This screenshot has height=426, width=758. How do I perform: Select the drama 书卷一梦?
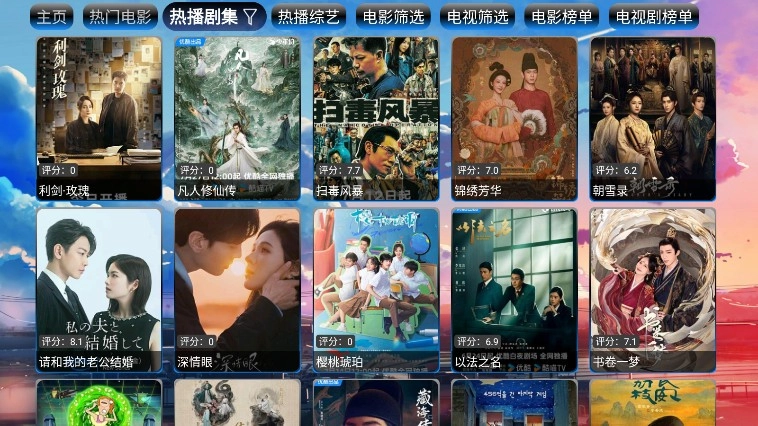(652, 289)
